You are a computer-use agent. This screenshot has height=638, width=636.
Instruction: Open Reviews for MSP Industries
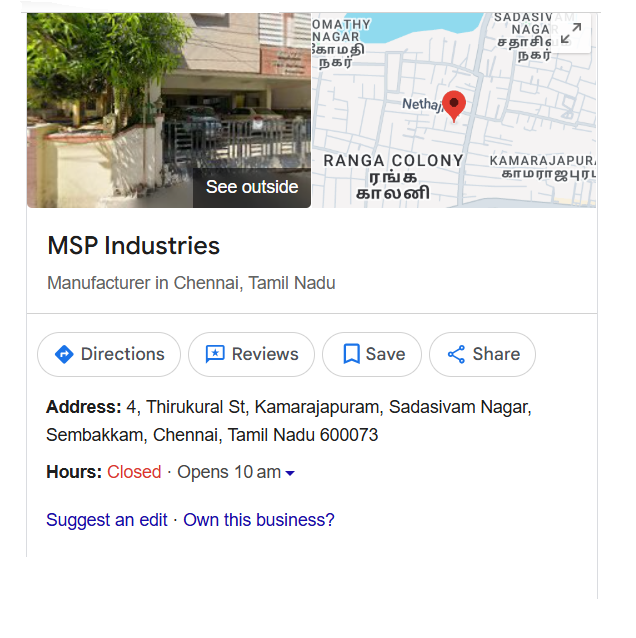(x=251, y=354)
